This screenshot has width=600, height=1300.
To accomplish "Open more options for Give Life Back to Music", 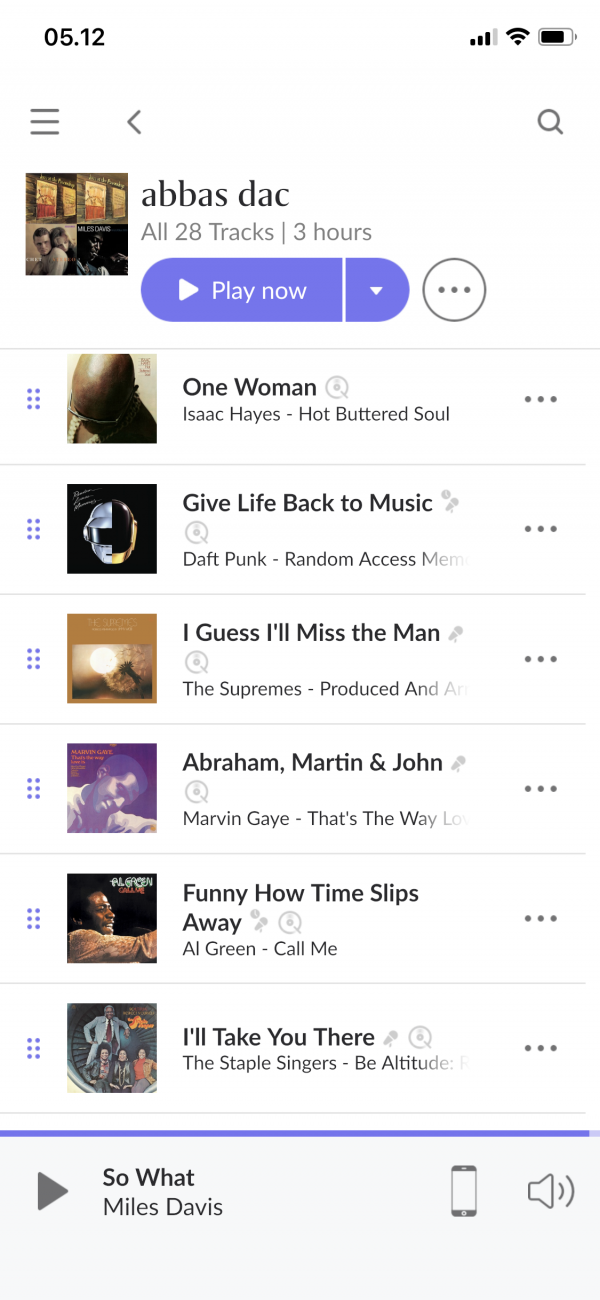I will pyautogui.click(x=540, y=529).
